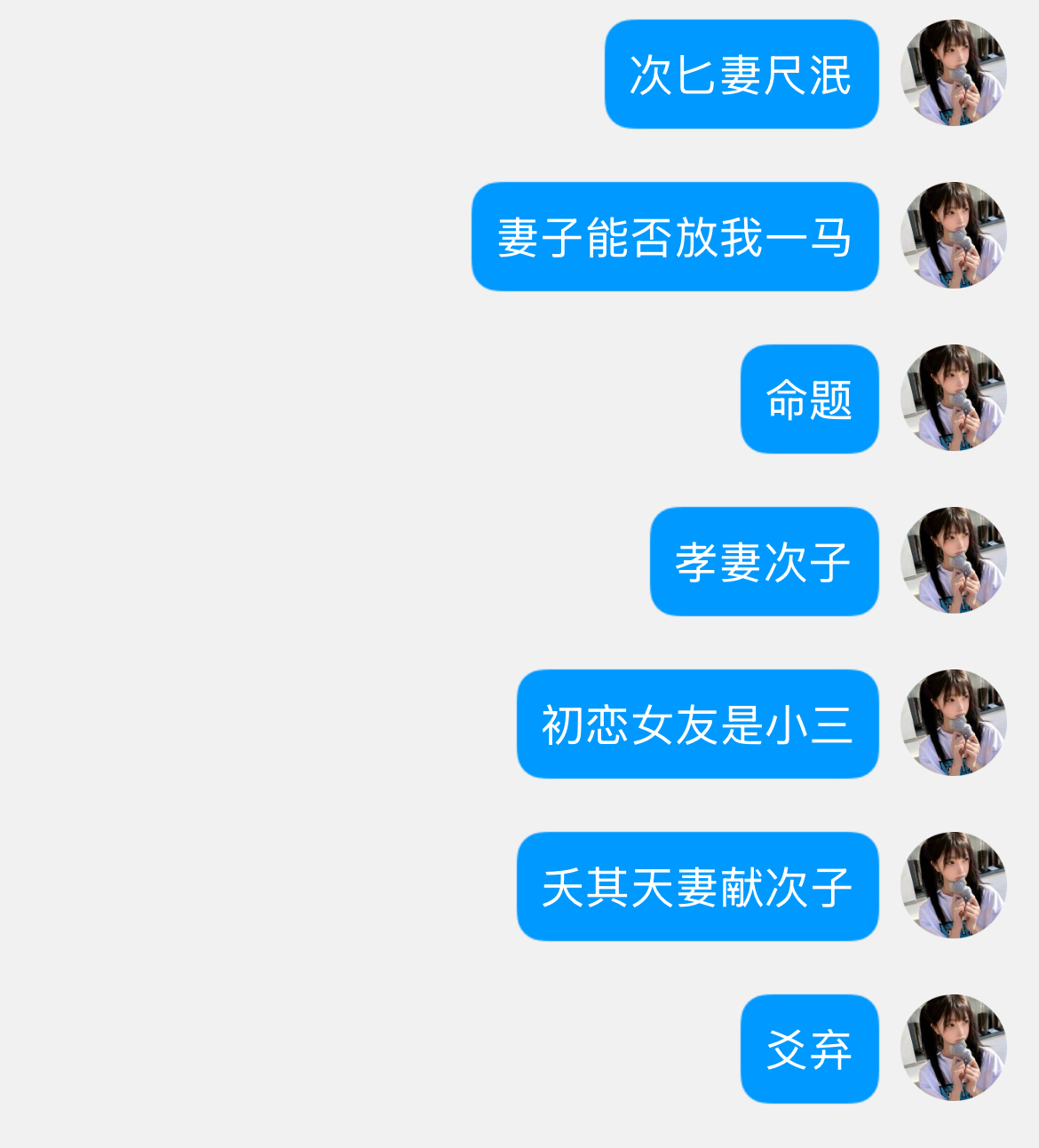
Task: Tap avatar next to 孝妻次子 message
Action: [x=953, y=560]
